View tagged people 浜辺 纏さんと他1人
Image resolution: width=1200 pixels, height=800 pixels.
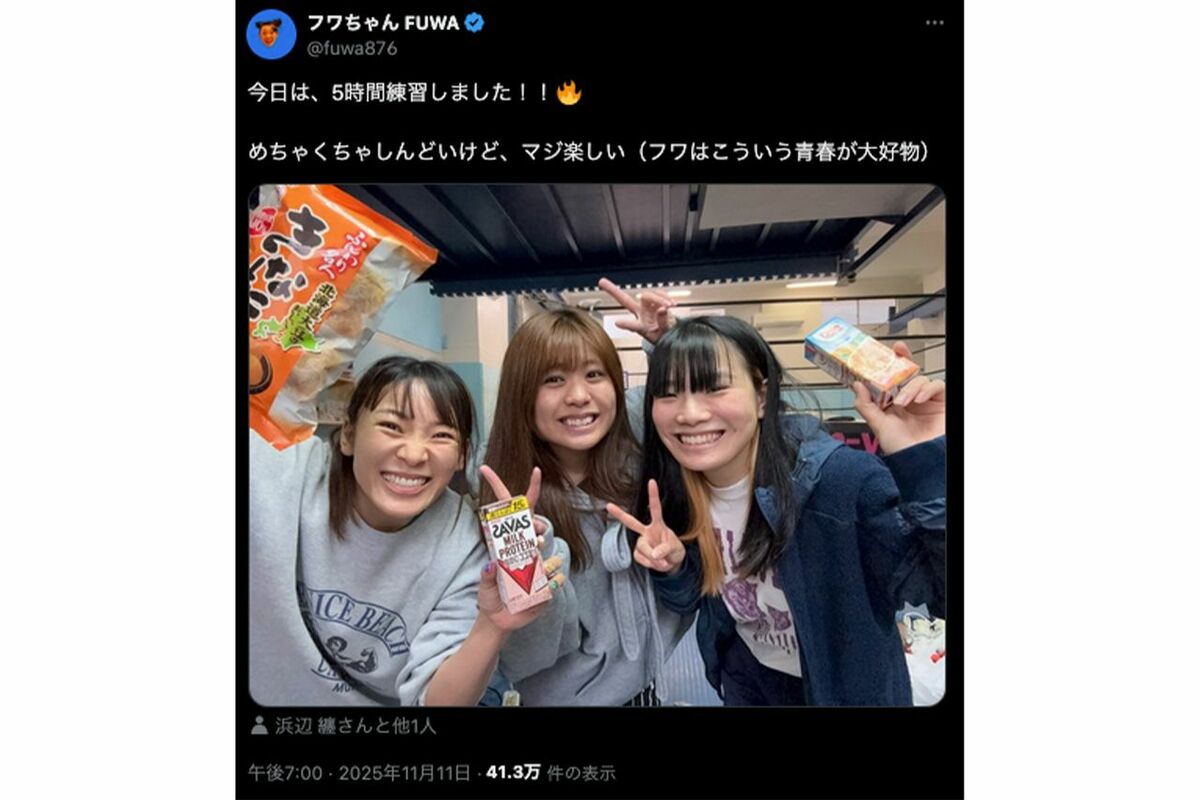[x=350, y=726]
